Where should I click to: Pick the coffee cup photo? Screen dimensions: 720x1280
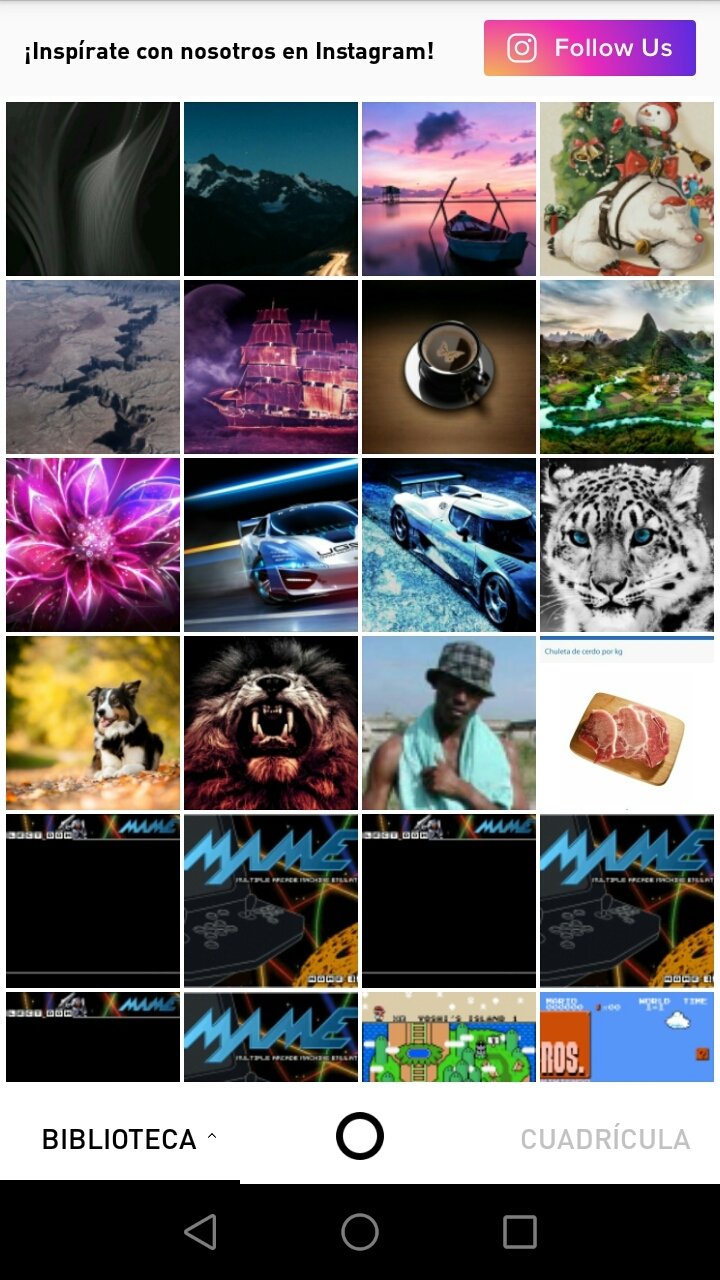[x=449, y=367]
